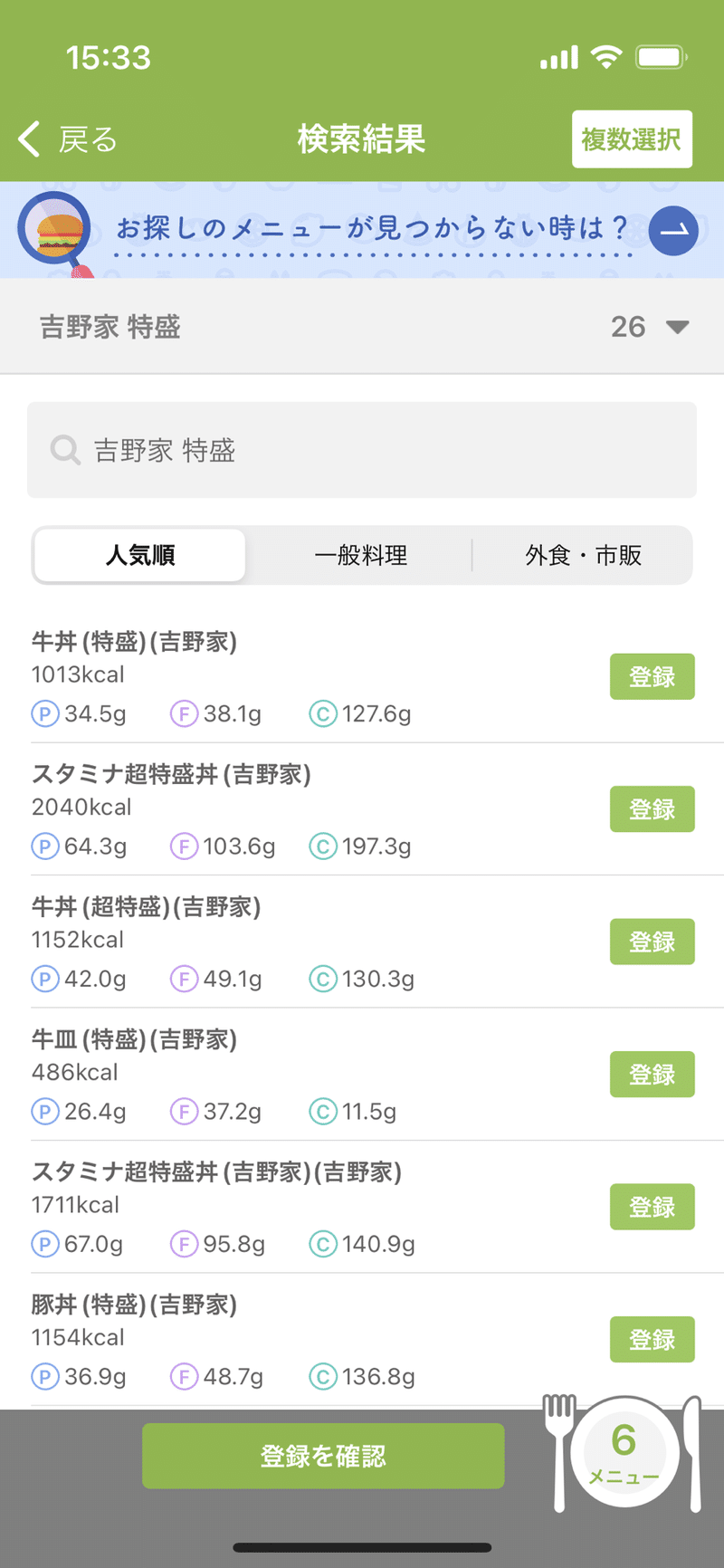The height and width of the screenshot is (1568, 724).
Task: Open the 6 メニュー plate icon
Action: pyautogui.click(x=624, y=1451)
